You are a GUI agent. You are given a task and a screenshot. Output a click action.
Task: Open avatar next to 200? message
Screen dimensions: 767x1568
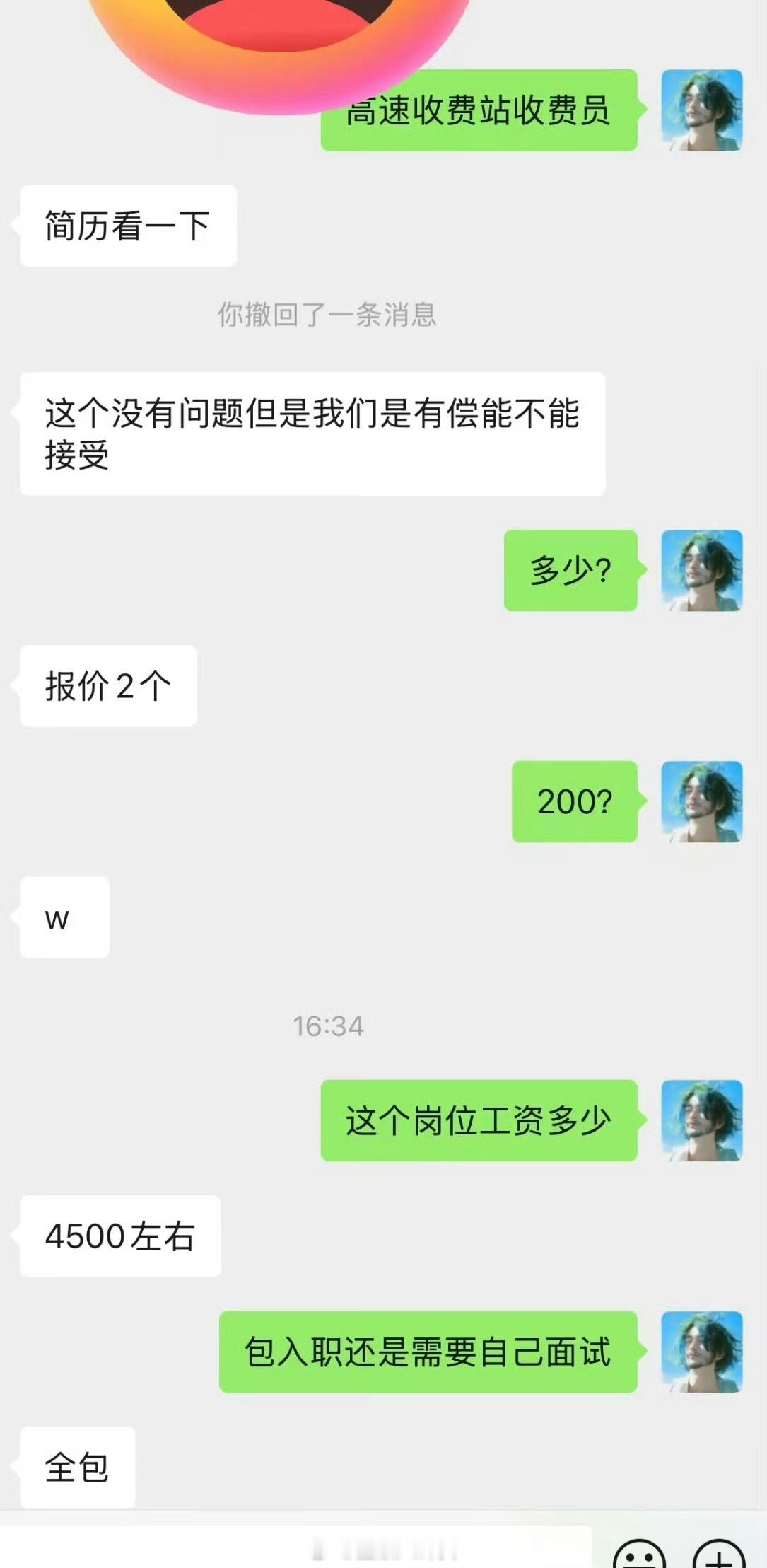(701, 801)
